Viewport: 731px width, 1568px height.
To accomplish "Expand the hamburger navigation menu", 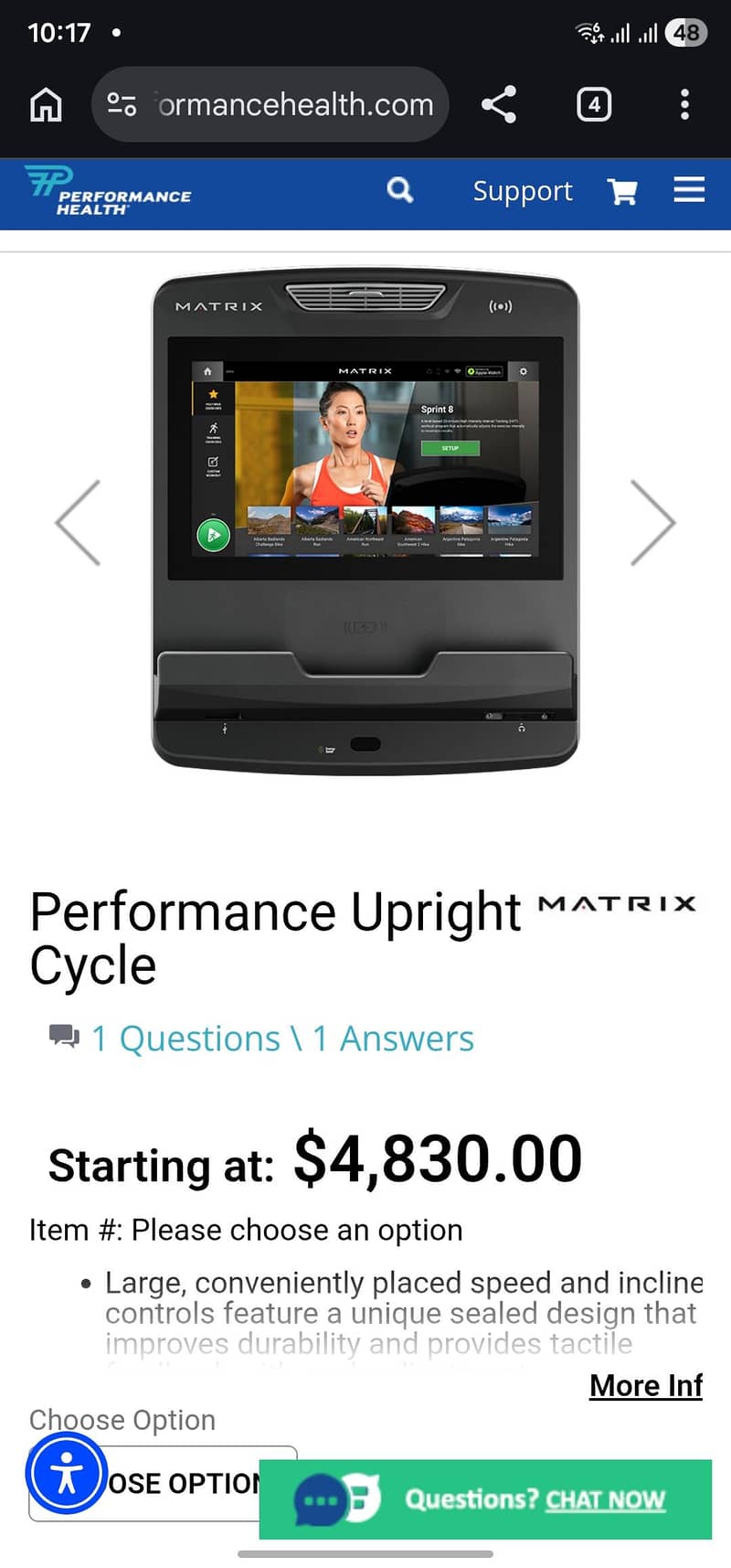I will [689, 191].
